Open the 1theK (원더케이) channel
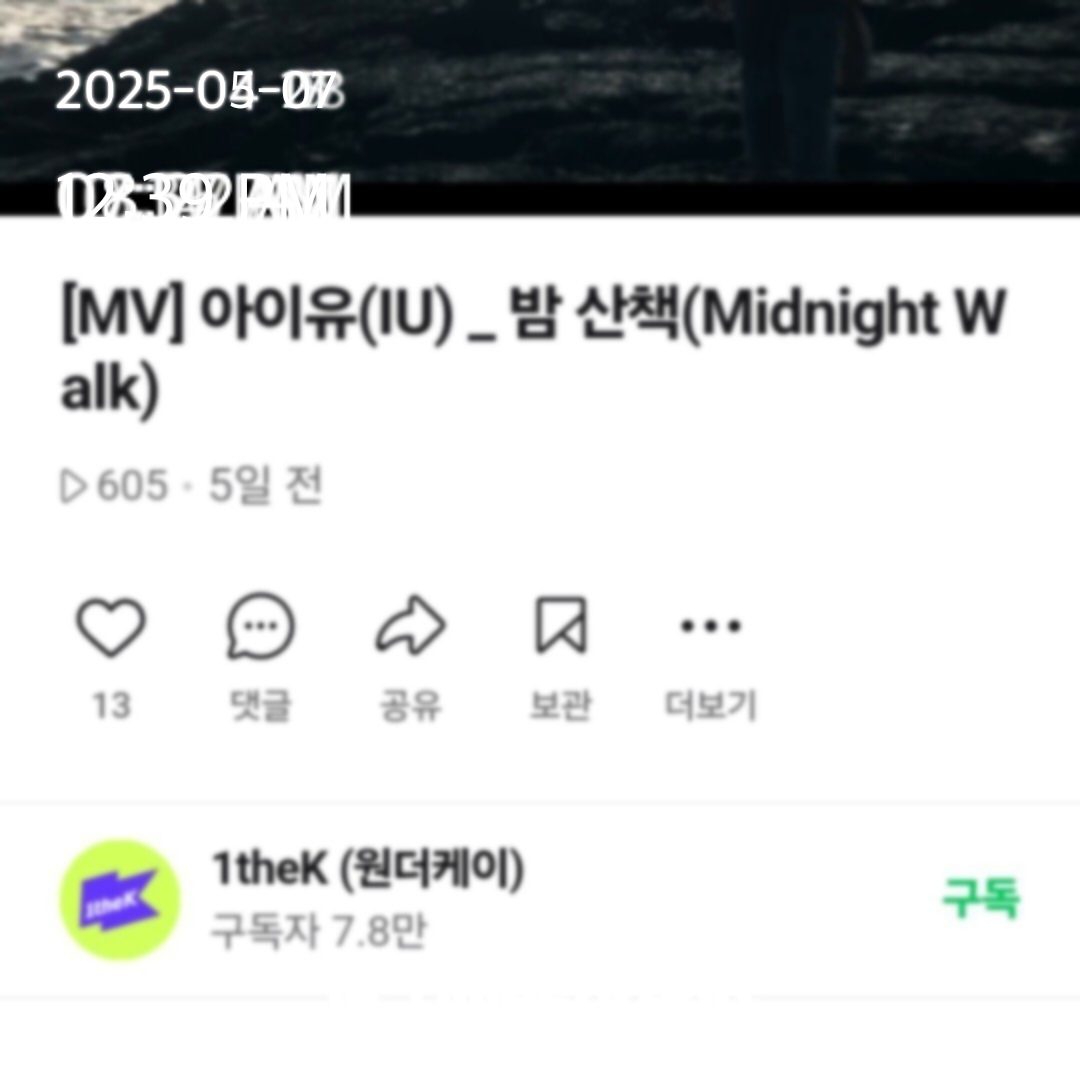Screen dimensions: 1080x1080 pos(366,870)
